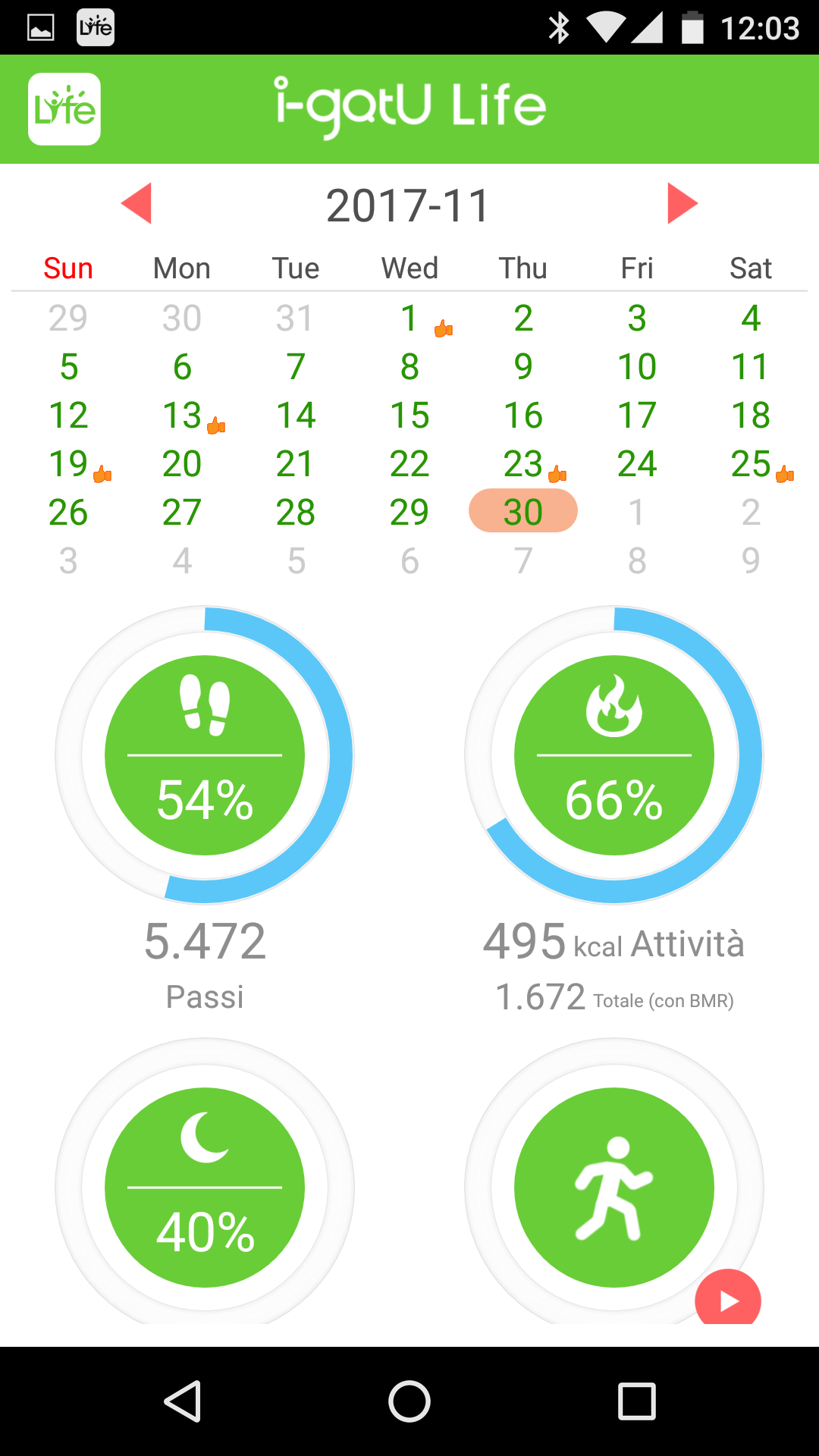This screenshot has width=819, height=1456.
Task: Select November 13 on the calendar
Action: pyautogui.click(x=182, y=416)
